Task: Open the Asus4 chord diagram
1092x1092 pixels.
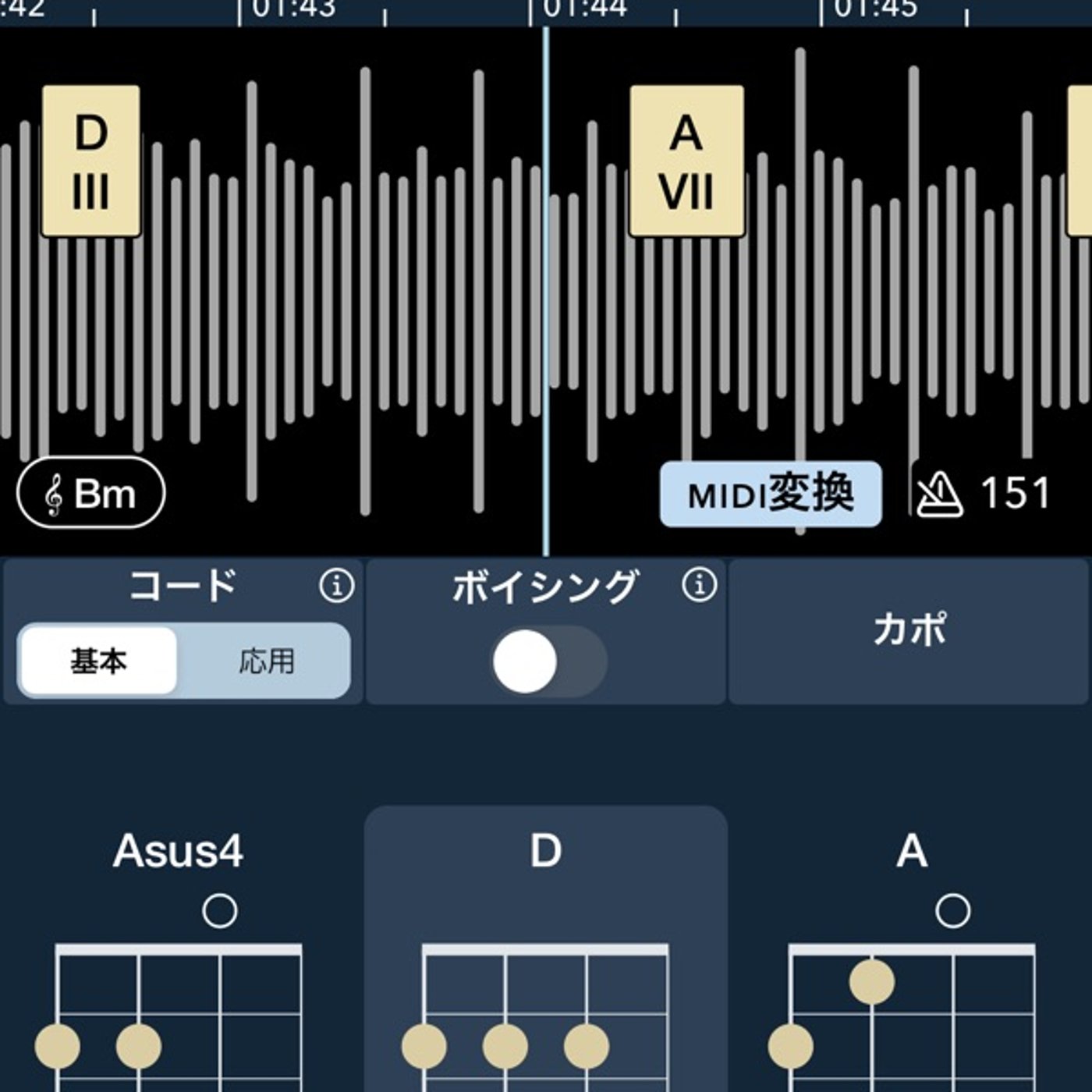Action: 179,959
